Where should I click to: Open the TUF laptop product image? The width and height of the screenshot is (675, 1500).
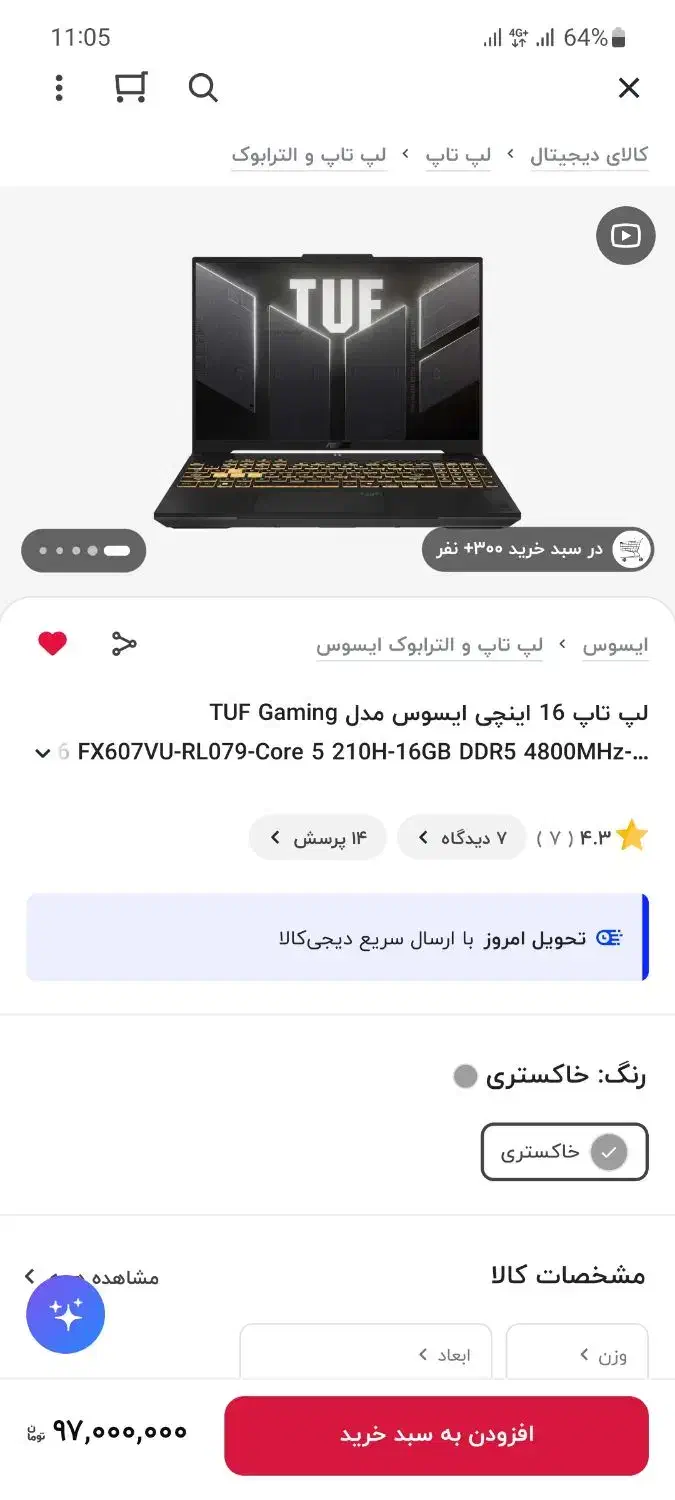pos(337,390)
